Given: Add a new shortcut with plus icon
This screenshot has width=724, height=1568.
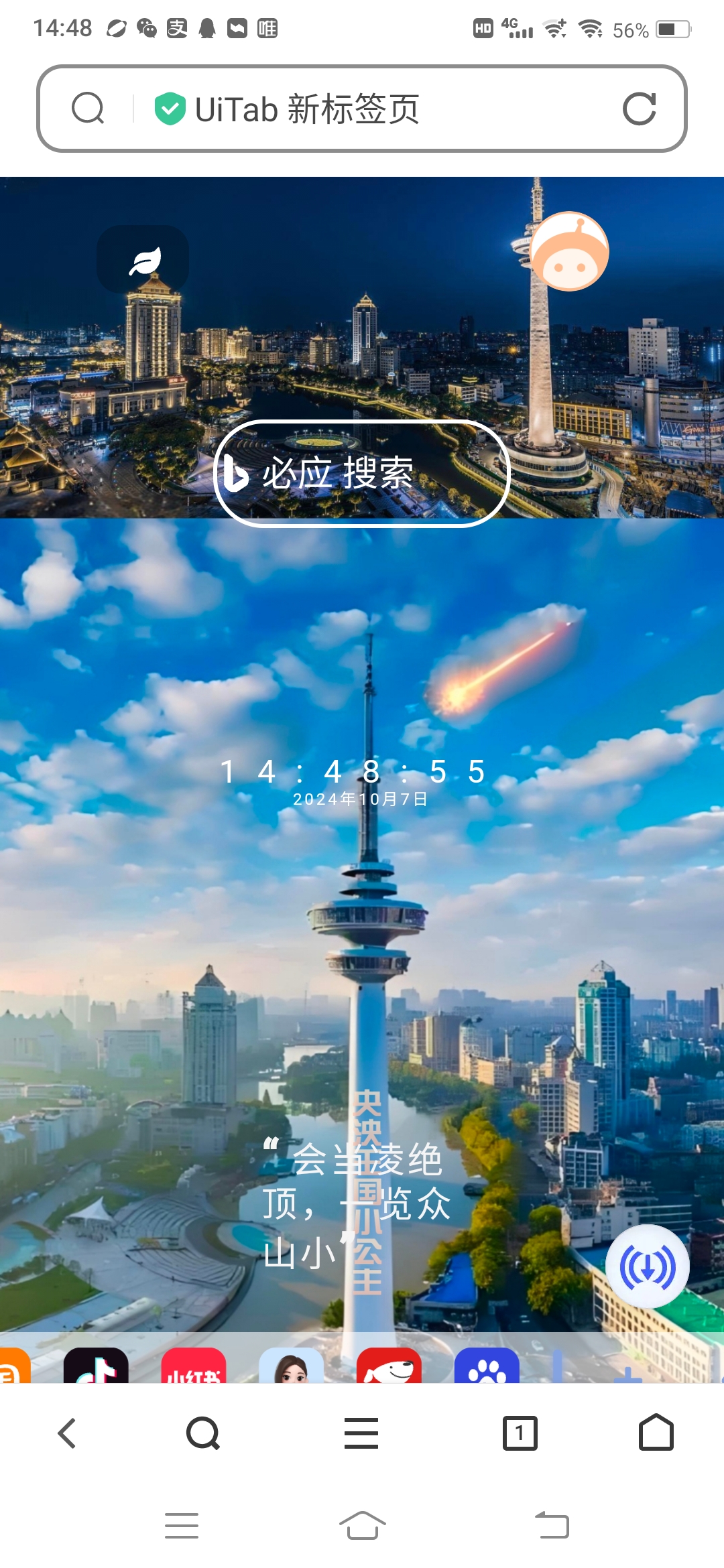Looking at the screenshot, I should click(x=627, y=1372).
